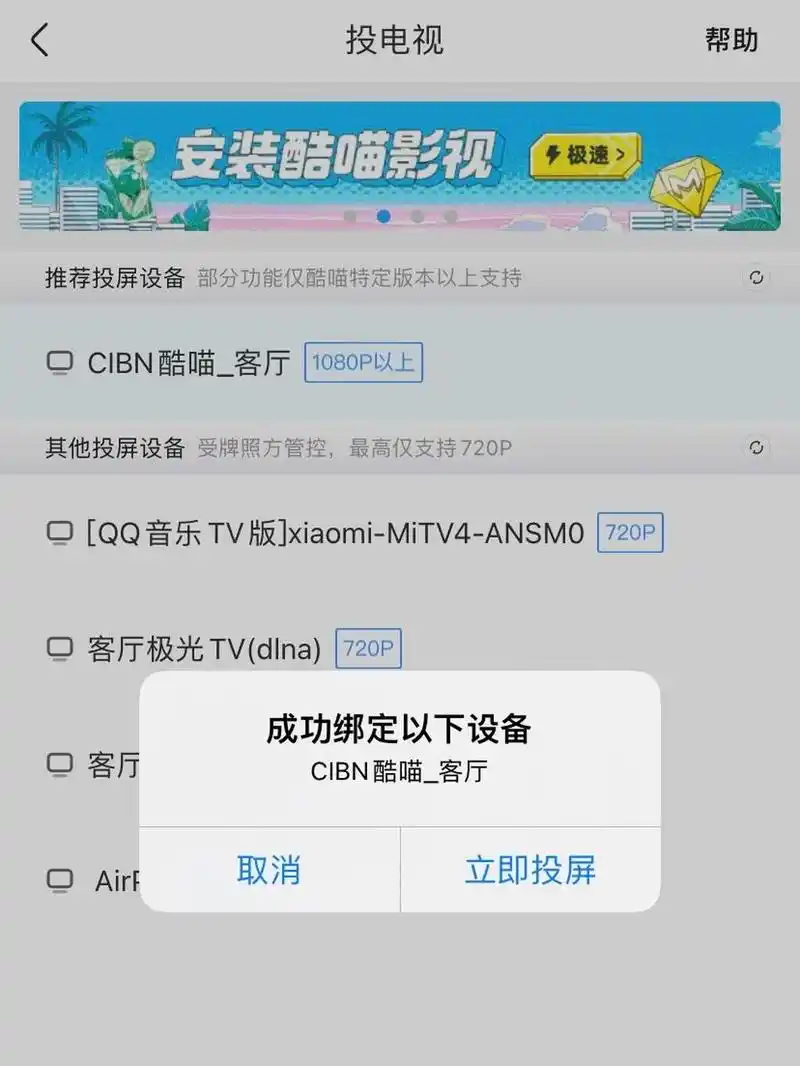The width and height of the screenshot is (800, 1066).
Task: Refresh the 推荐投屏设备 list
Action: coord(757,278)
